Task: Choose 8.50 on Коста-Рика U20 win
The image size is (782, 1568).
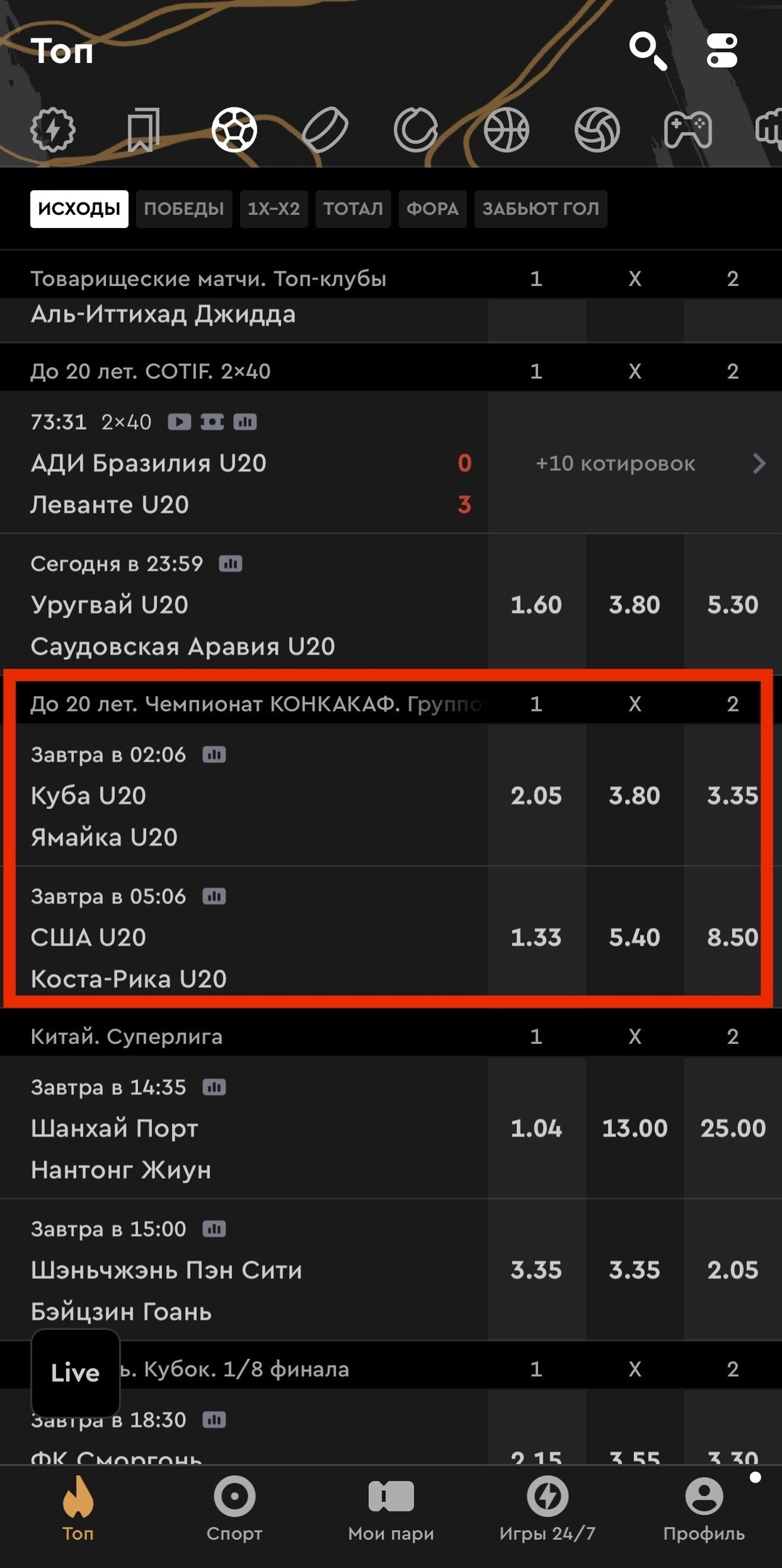Action: [x=732, y=937]
